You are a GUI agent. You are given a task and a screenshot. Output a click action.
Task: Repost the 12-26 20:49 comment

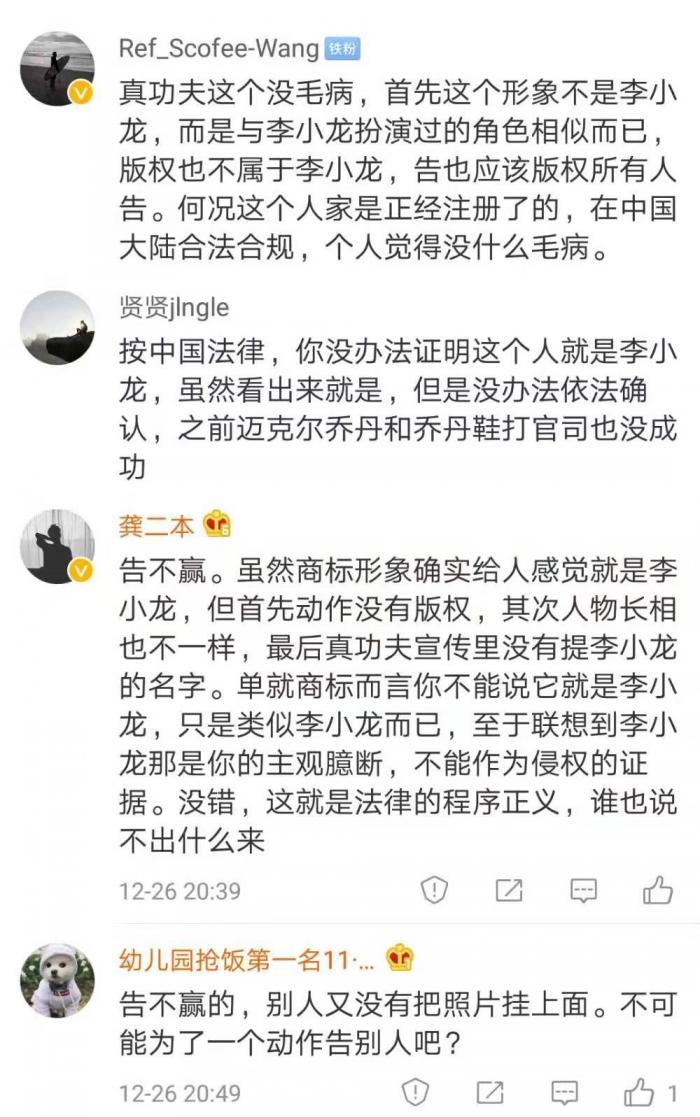click(x=490, y=1092)
